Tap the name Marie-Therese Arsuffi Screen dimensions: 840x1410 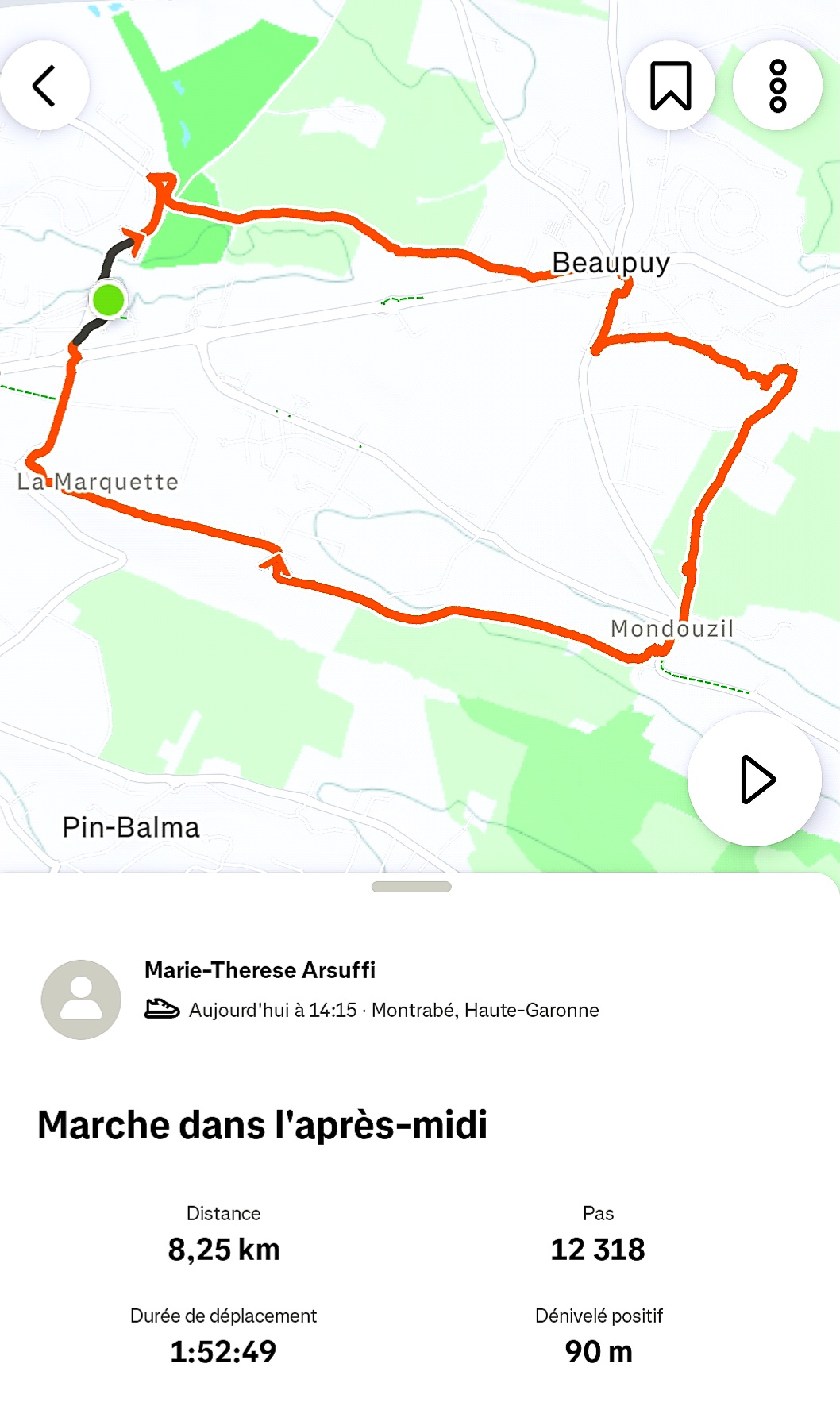click(x=260, y=970)
